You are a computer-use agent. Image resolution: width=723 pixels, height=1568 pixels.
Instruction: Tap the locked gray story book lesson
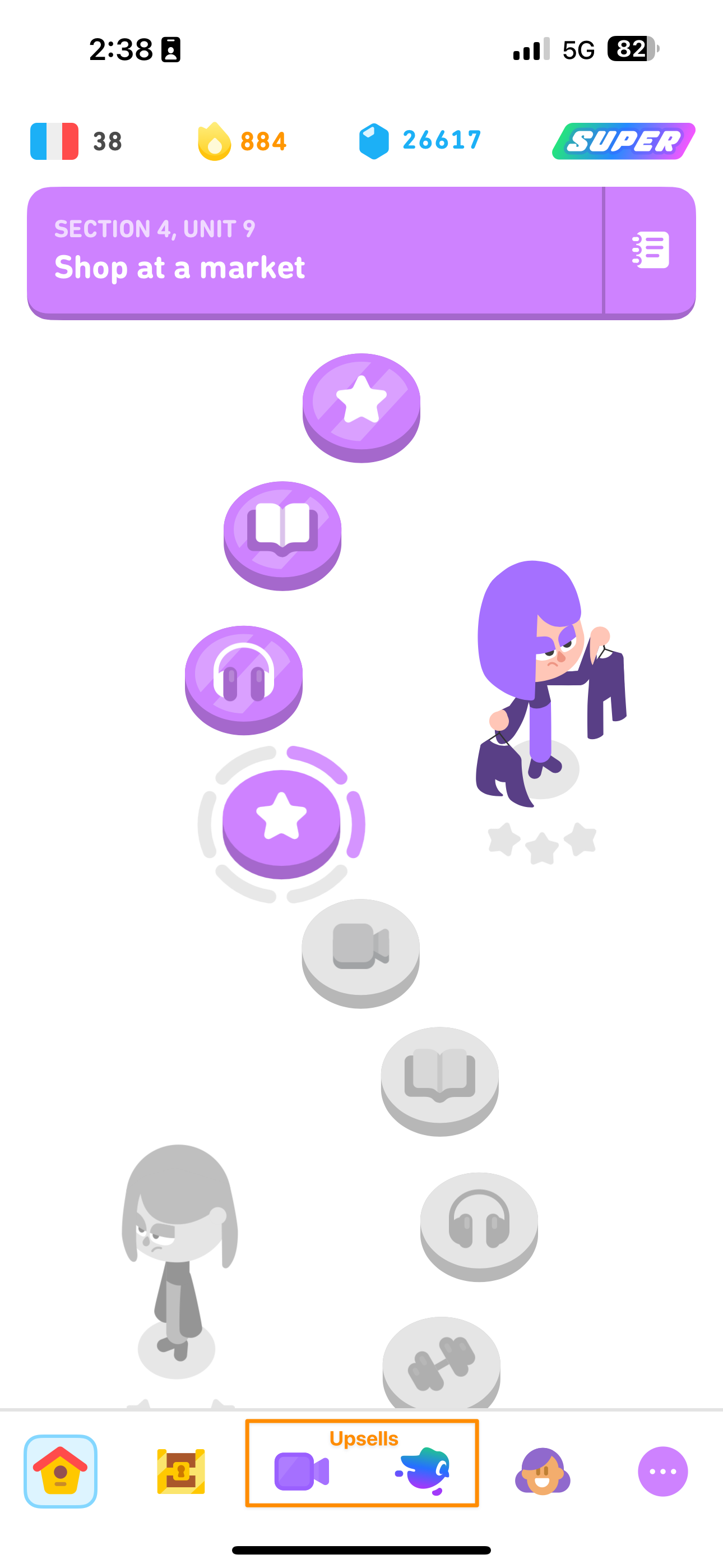[439, 1077]
